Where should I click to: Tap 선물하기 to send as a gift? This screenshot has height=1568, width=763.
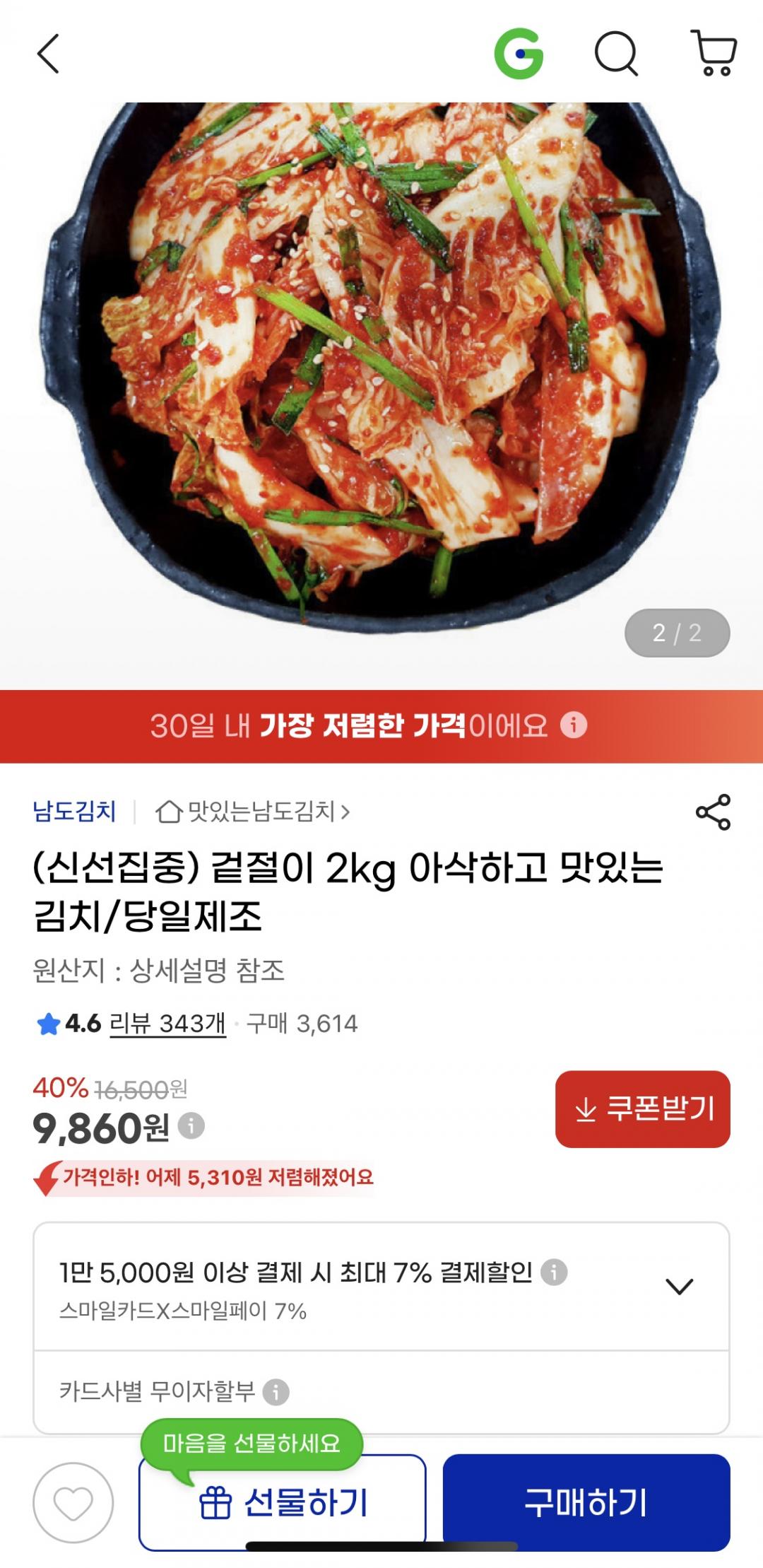coord(283,1502)
